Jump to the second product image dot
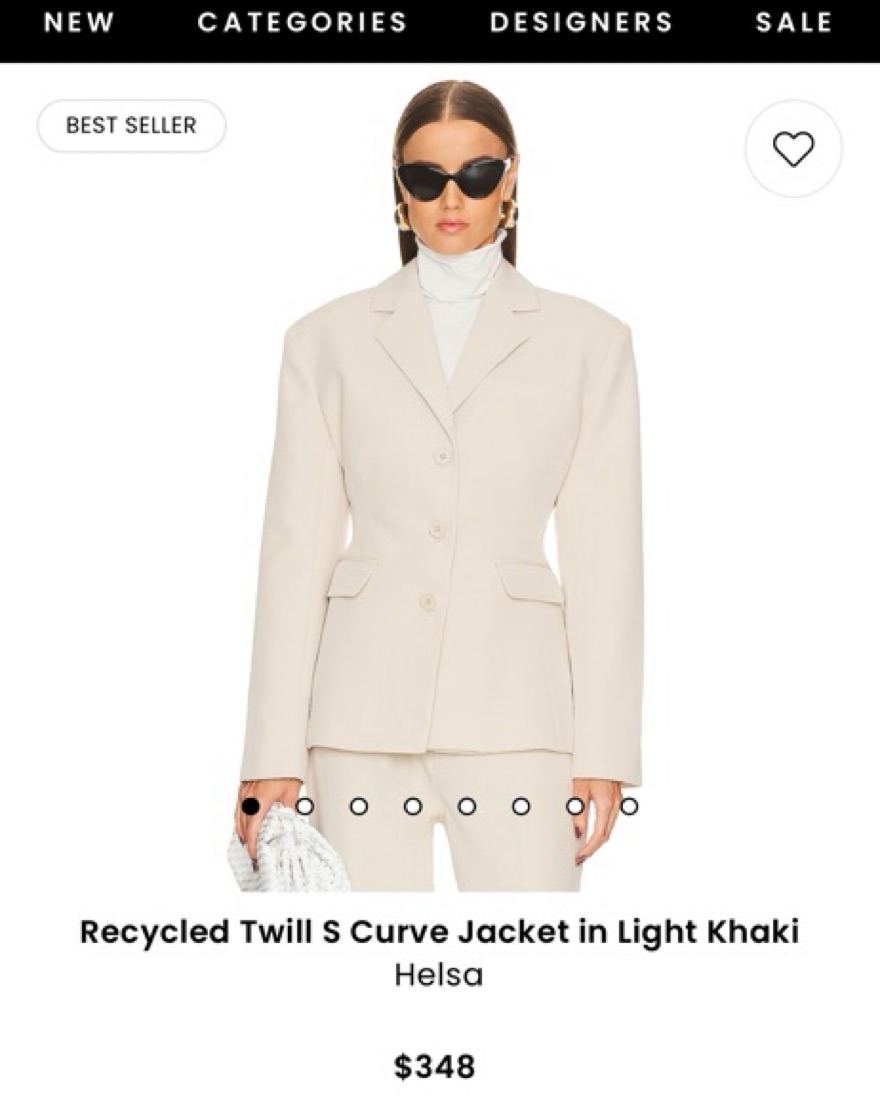The image size is (880, 1099). tap(304, 805)
